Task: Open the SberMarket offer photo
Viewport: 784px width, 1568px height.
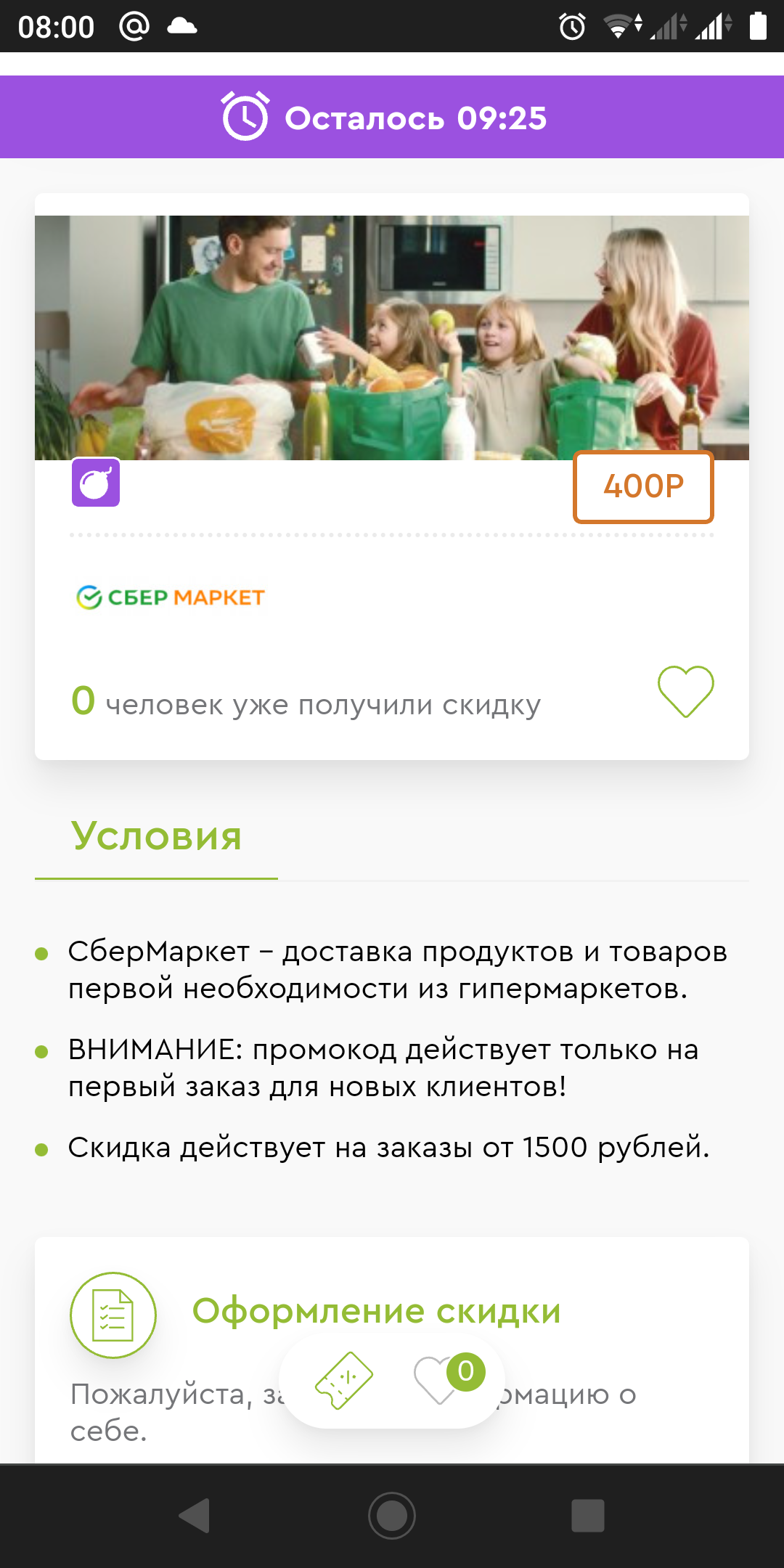Action: (x=392, y=338)
